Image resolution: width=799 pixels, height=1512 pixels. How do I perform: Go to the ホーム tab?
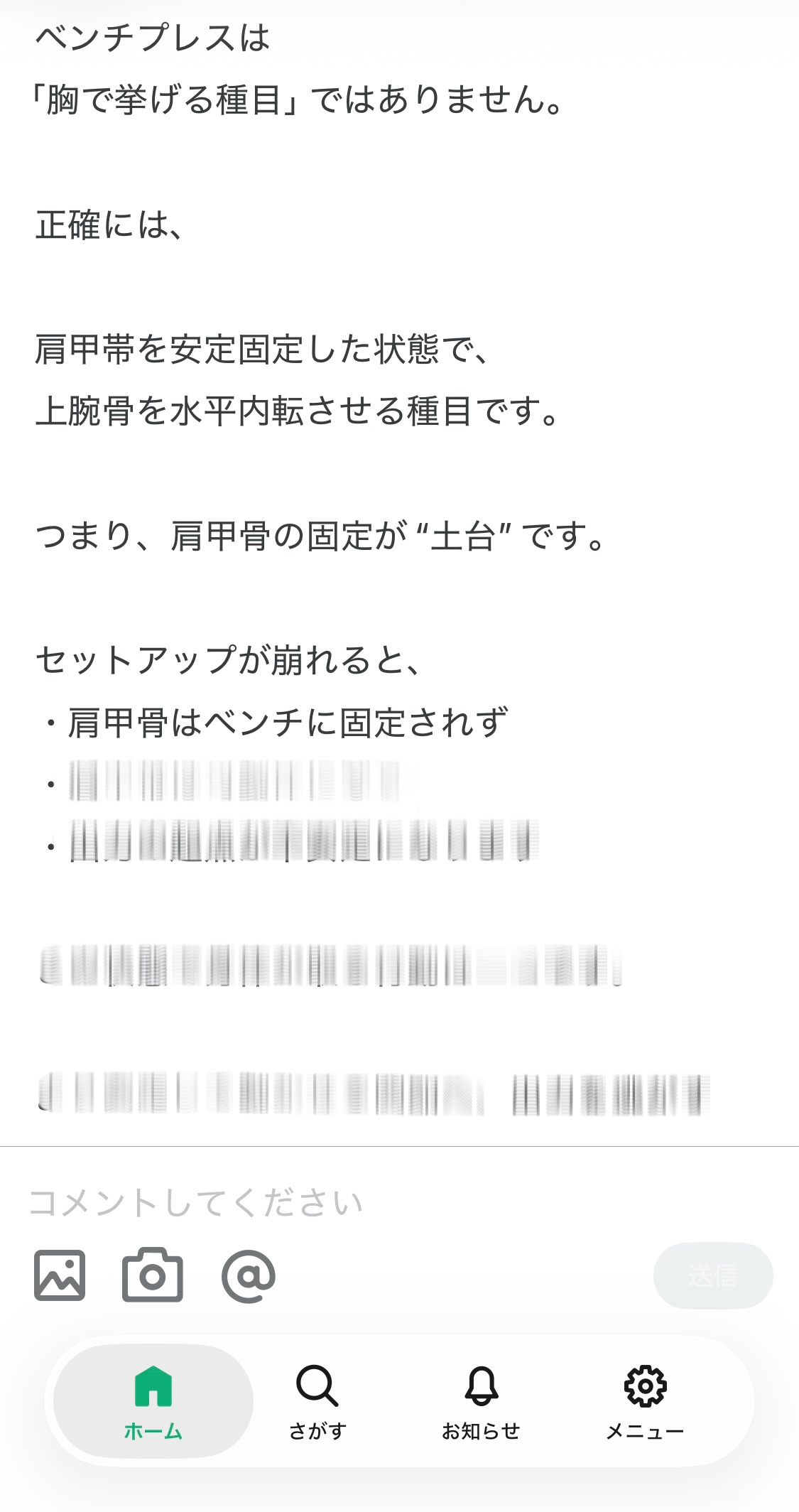pyautogui.click(x=153, y=1401)
